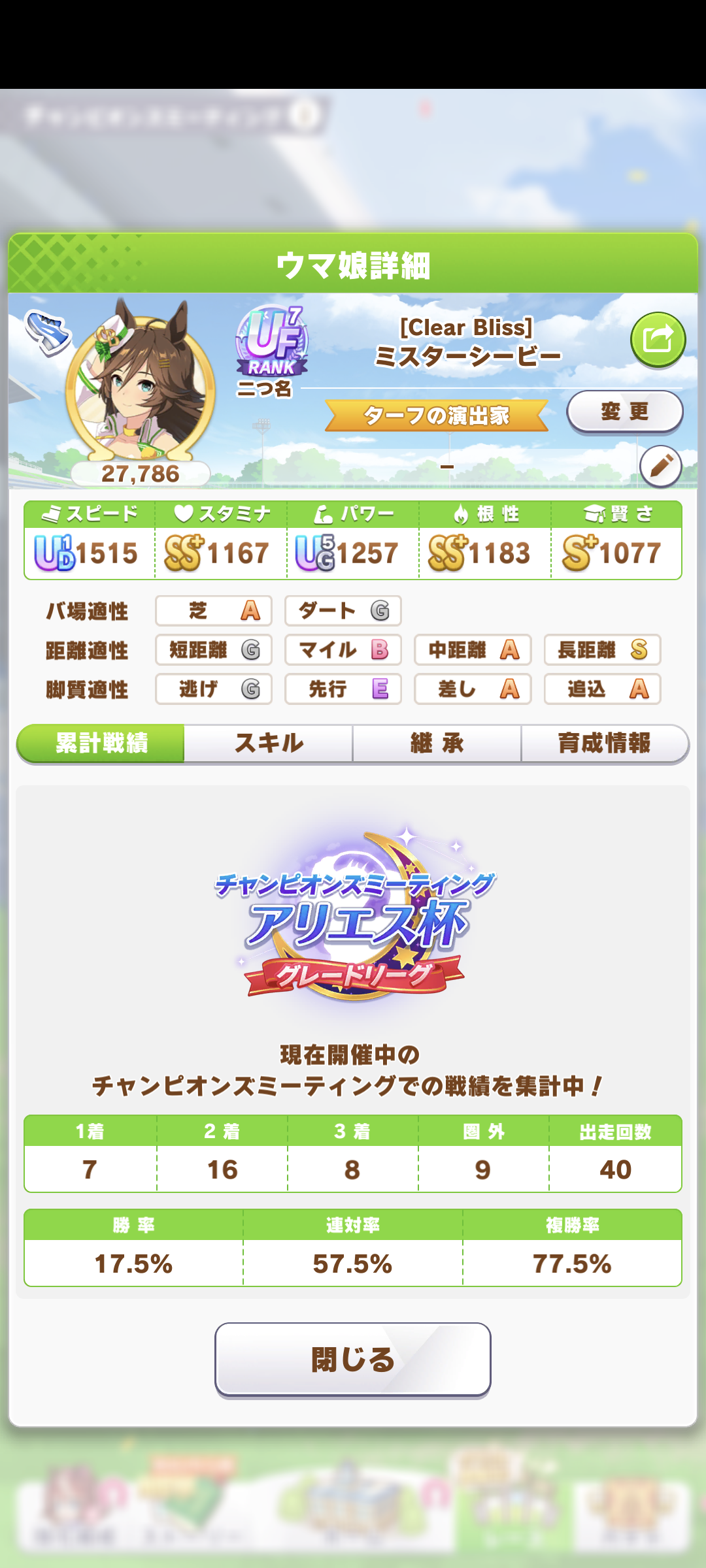Tap the 変更 button to change title
The width and height of the screenshot is (706, 1568).
(624, 411)
